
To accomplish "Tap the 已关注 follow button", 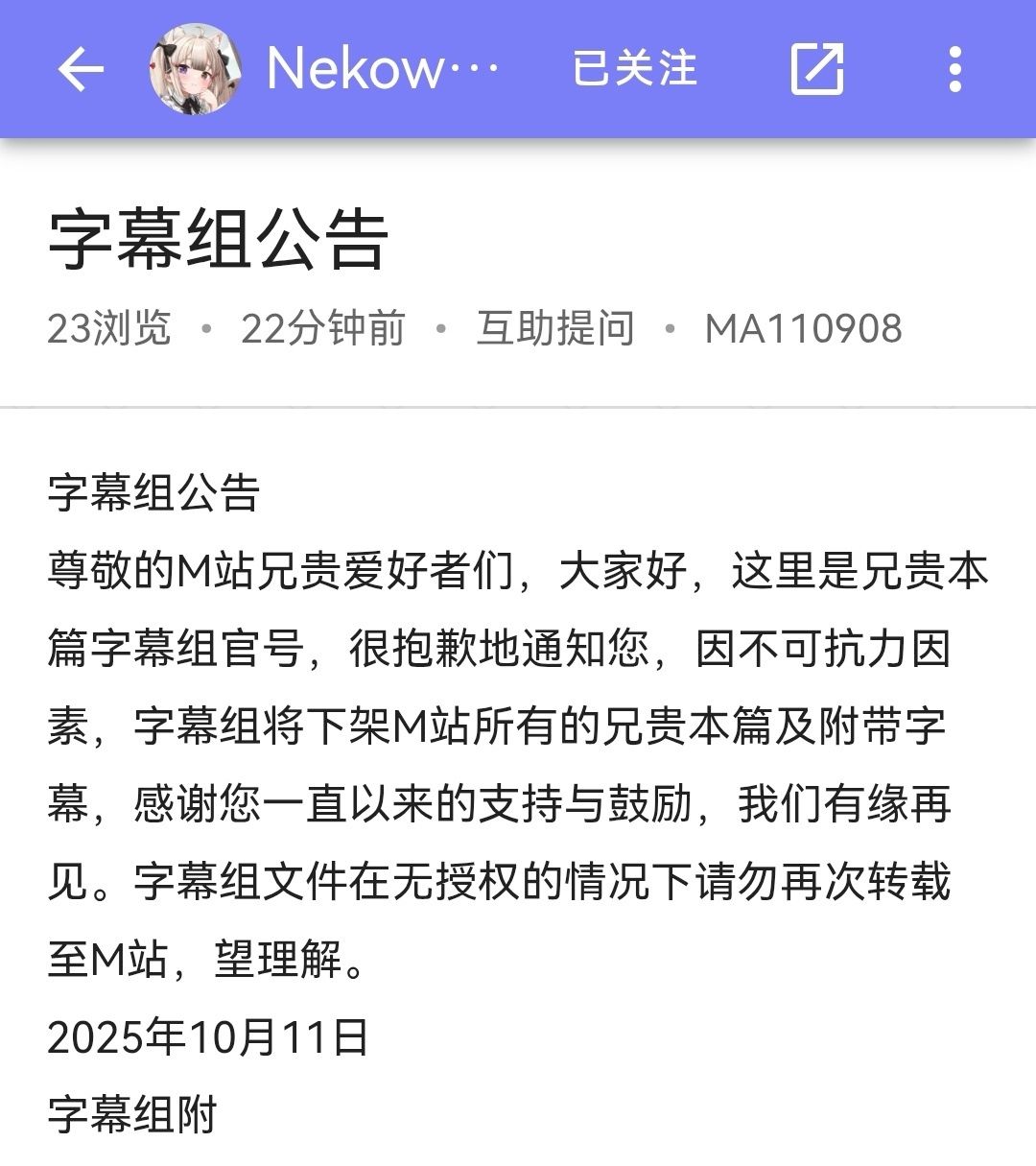I will point(634,69).
